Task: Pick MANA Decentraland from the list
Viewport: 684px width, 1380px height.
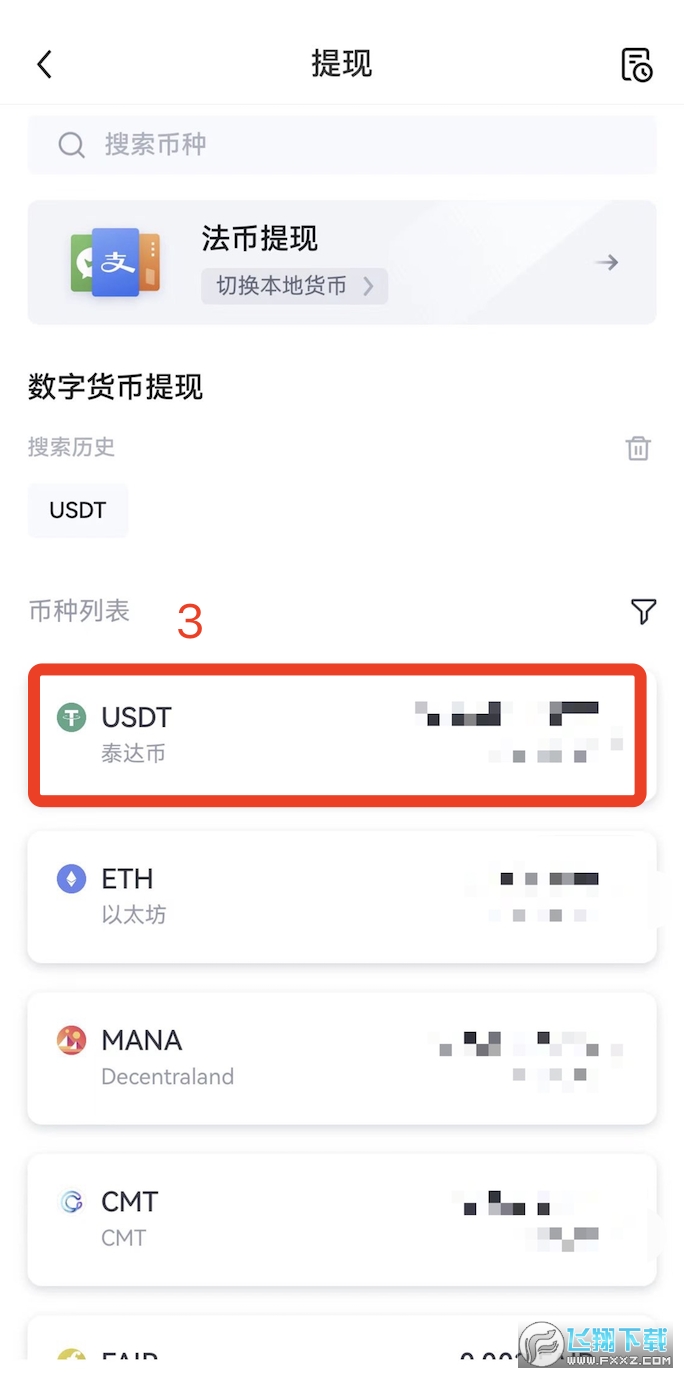Action: [341, 1058]
